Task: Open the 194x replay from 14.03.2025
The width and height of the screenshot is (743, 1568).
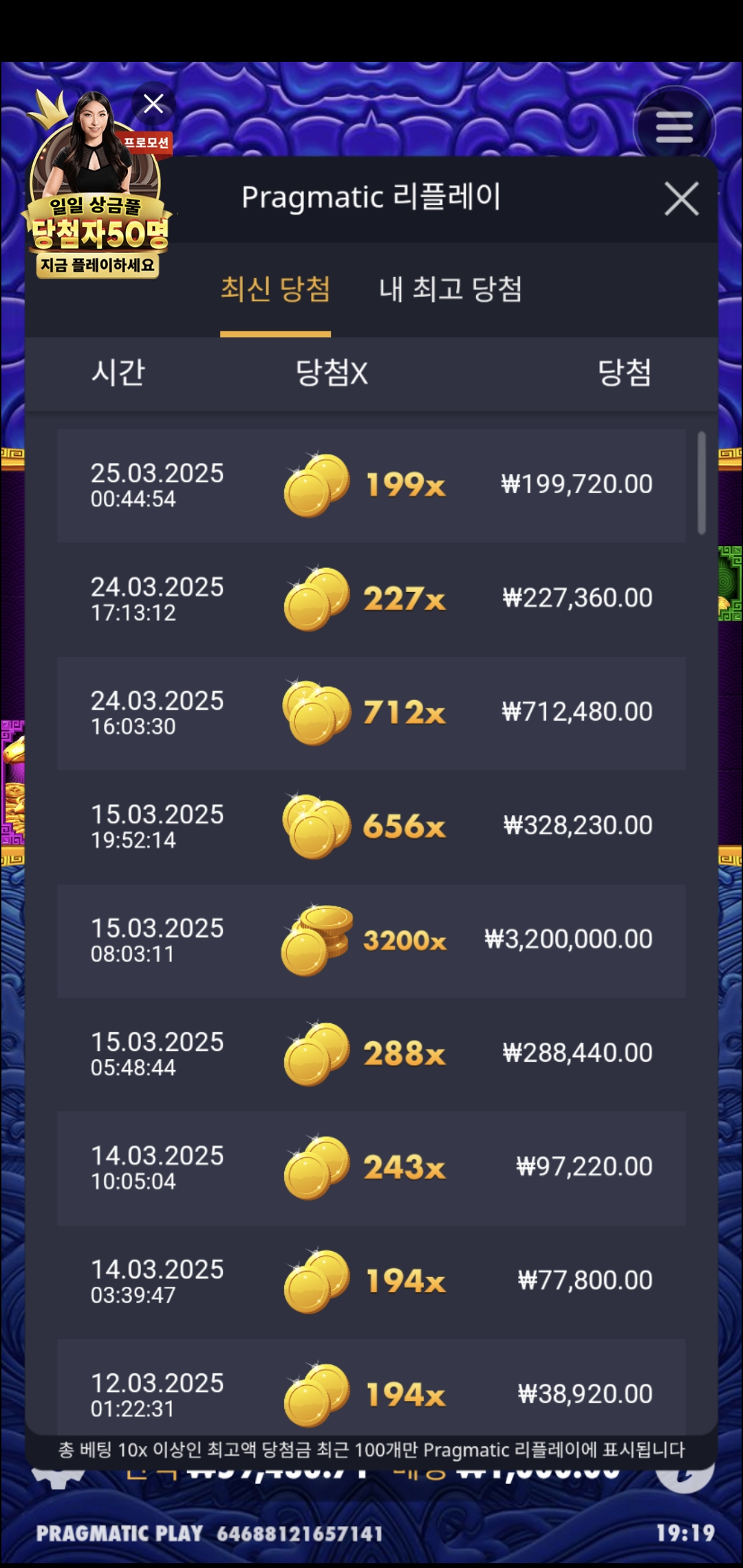Action: click(x=371, y=1281)
